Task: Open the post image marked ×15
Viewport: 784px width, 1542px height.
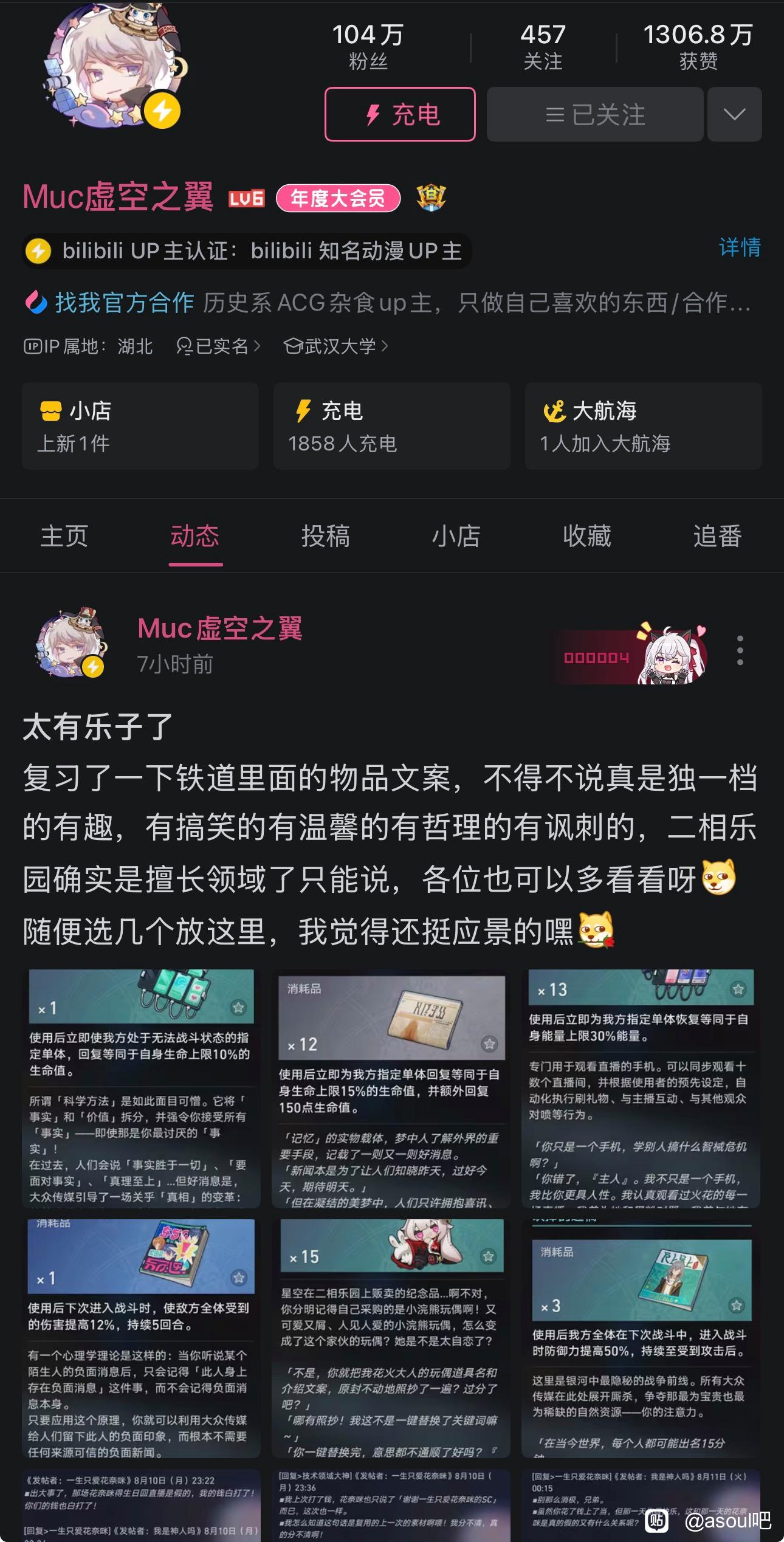Action: pos(392,1337)
